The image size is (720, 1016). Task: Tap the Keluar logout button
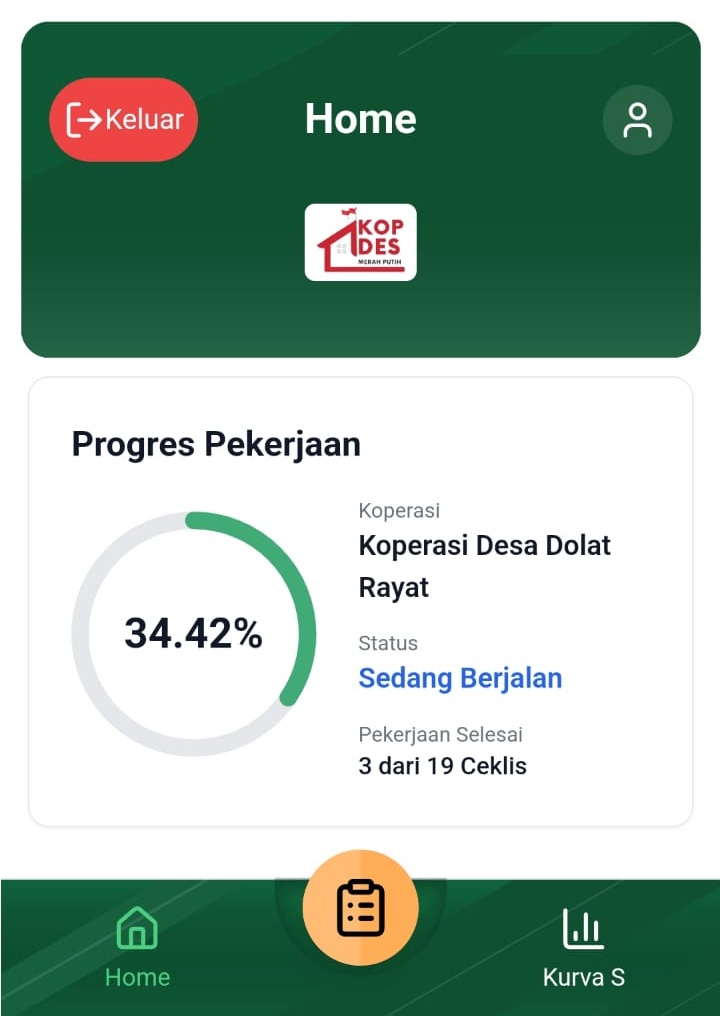pos(124,120)
